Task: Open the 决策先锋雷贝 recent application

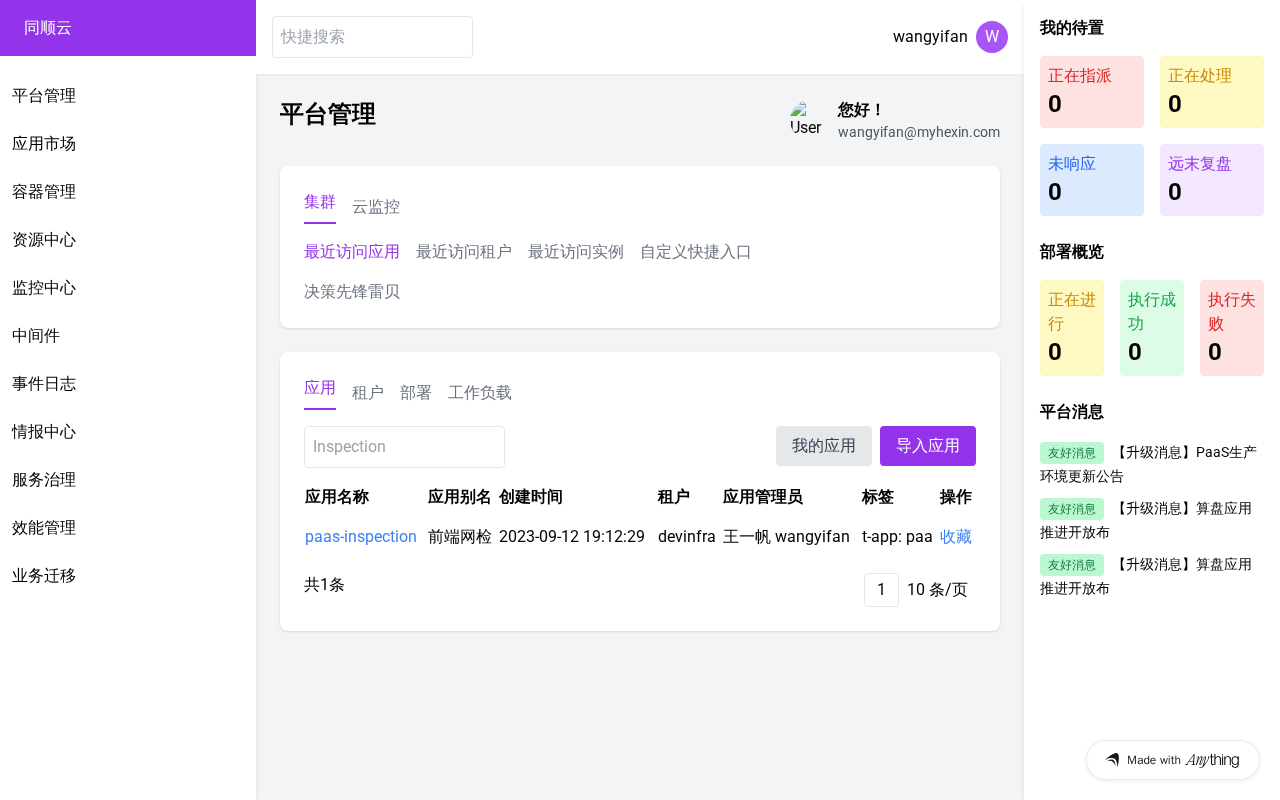Action: 352,292
